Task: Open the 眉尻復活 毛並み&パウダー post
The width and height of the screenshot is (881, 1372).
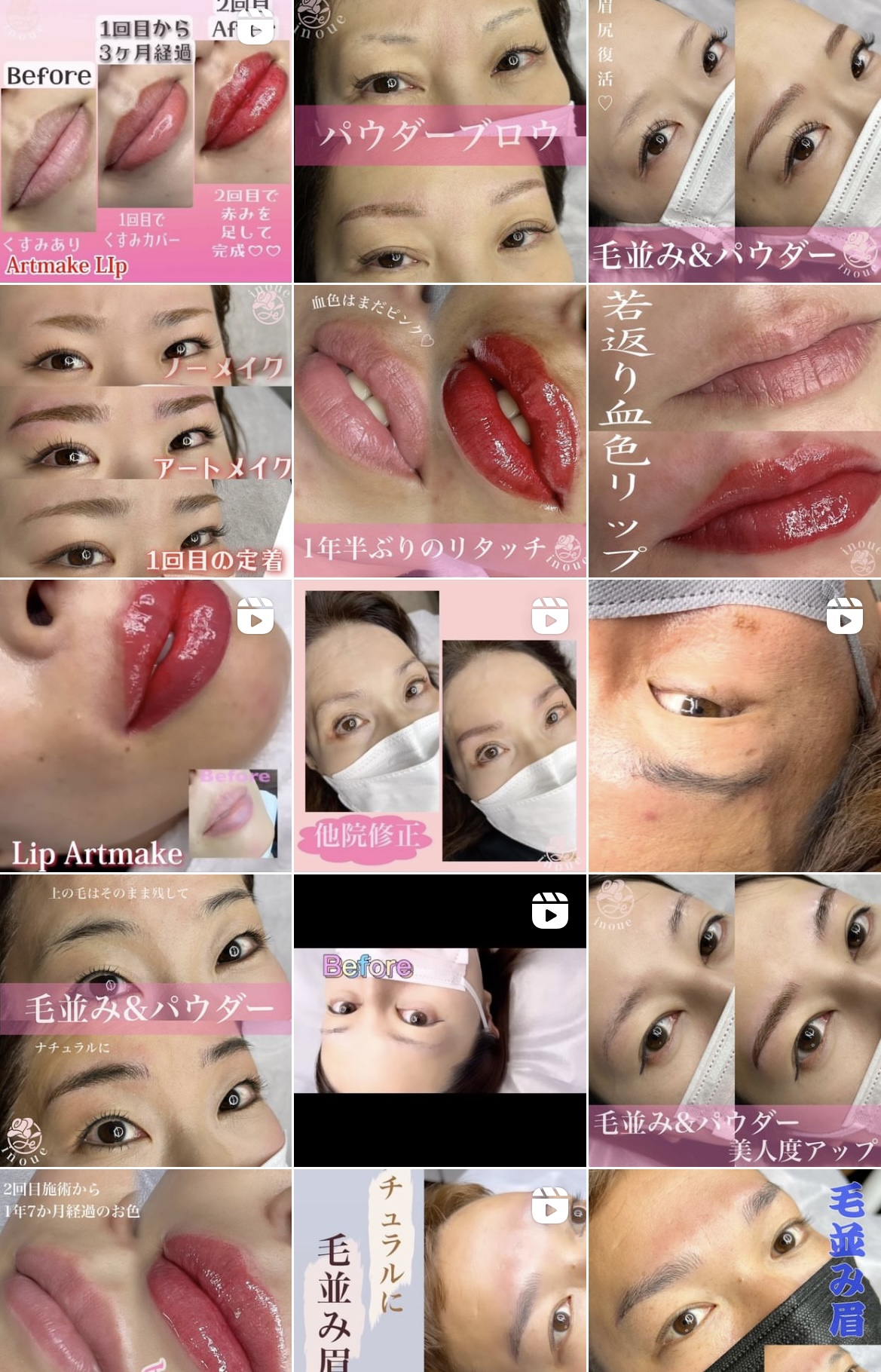Action: 734,141
